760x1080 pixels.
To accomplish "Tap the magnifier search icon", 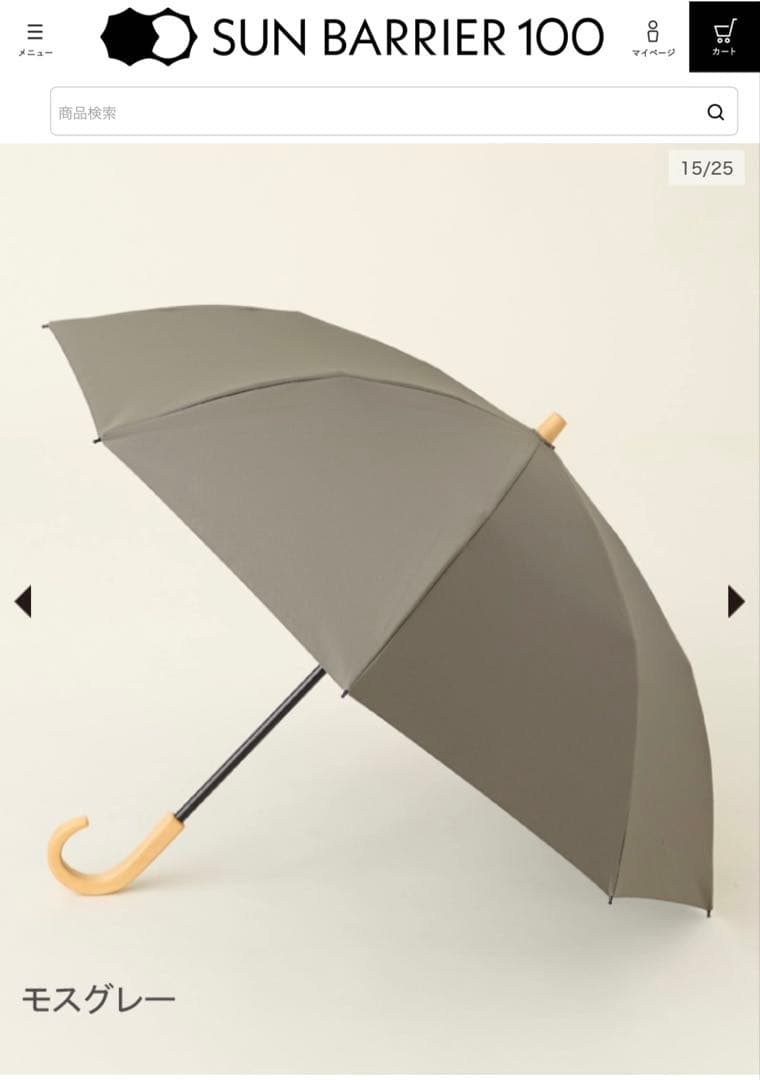I will [715, 112].
